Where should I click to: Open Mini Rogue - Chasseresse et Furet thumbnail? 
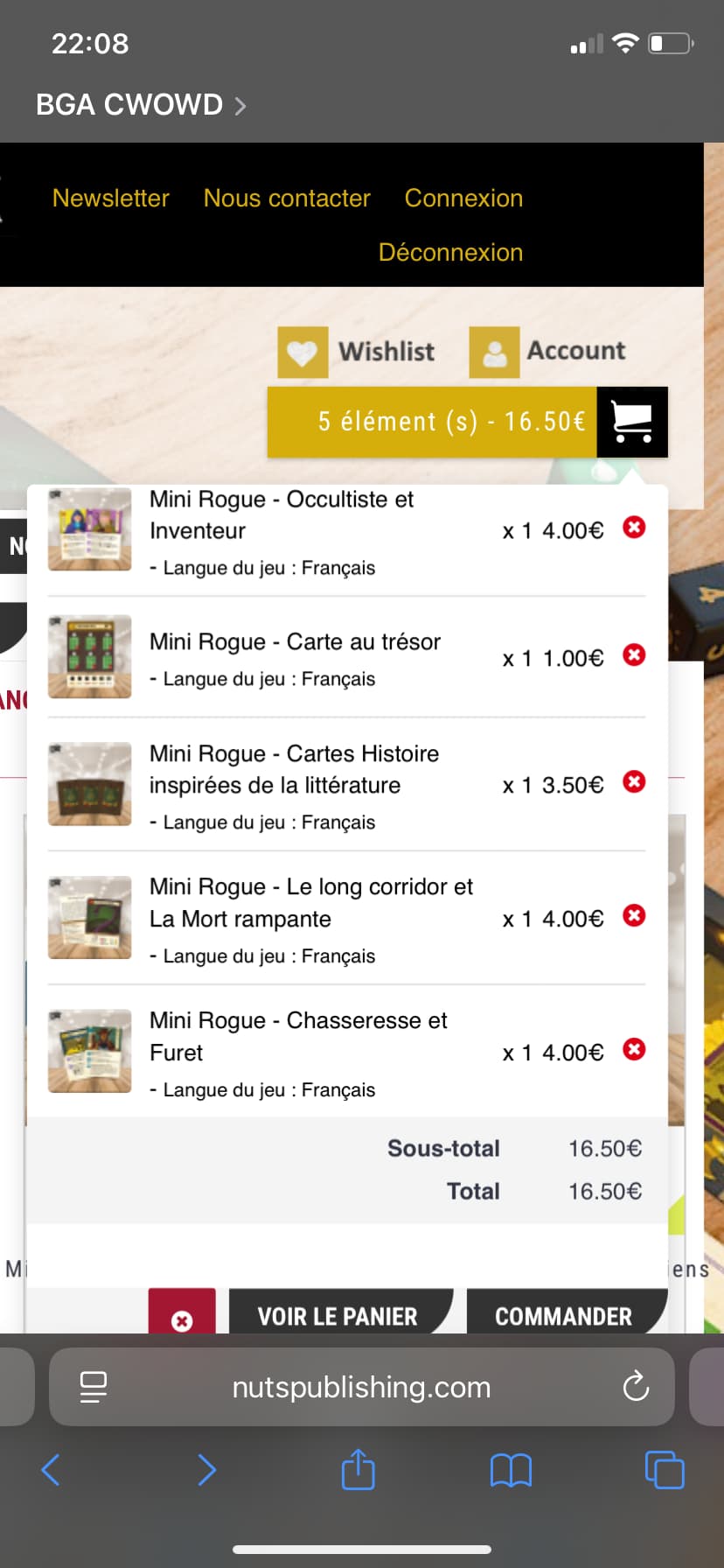click(90, 1051)
